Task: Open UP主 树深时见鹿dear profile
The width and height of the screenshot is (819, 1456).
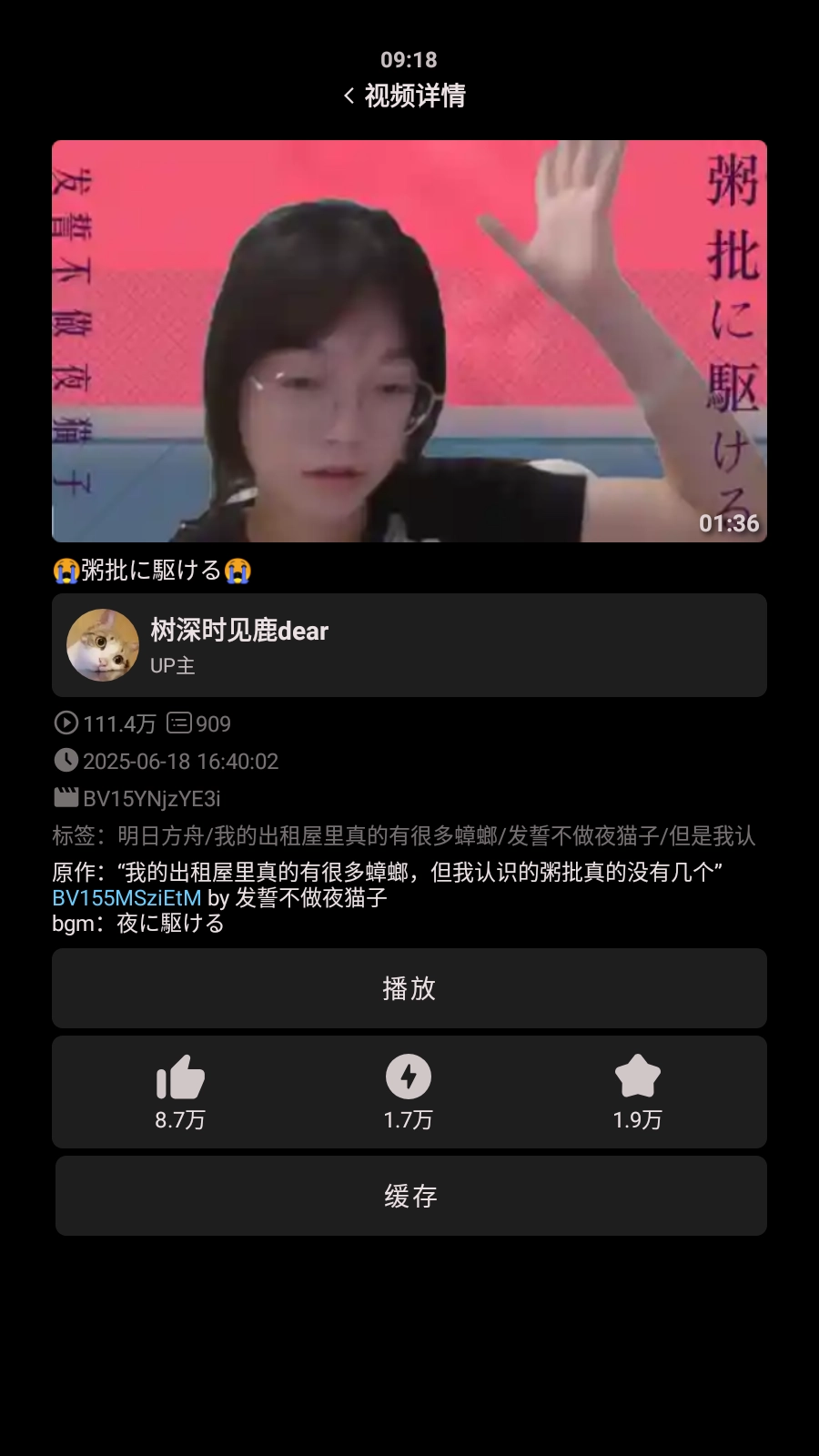Action: [x=409, y=645]
